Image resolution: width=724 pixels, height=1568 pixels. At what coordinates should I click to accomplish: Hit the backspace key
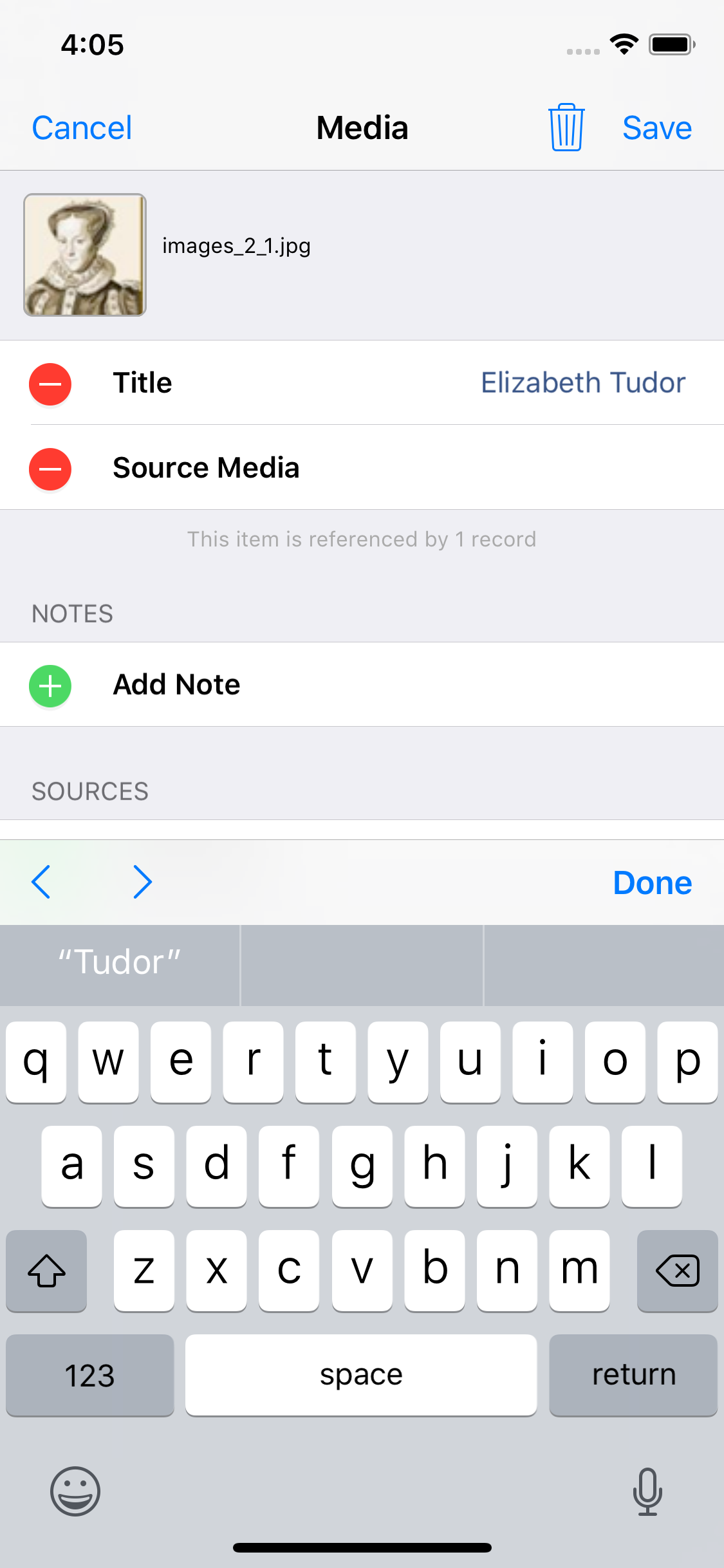pyautogui.click(x=677, y=1271)
